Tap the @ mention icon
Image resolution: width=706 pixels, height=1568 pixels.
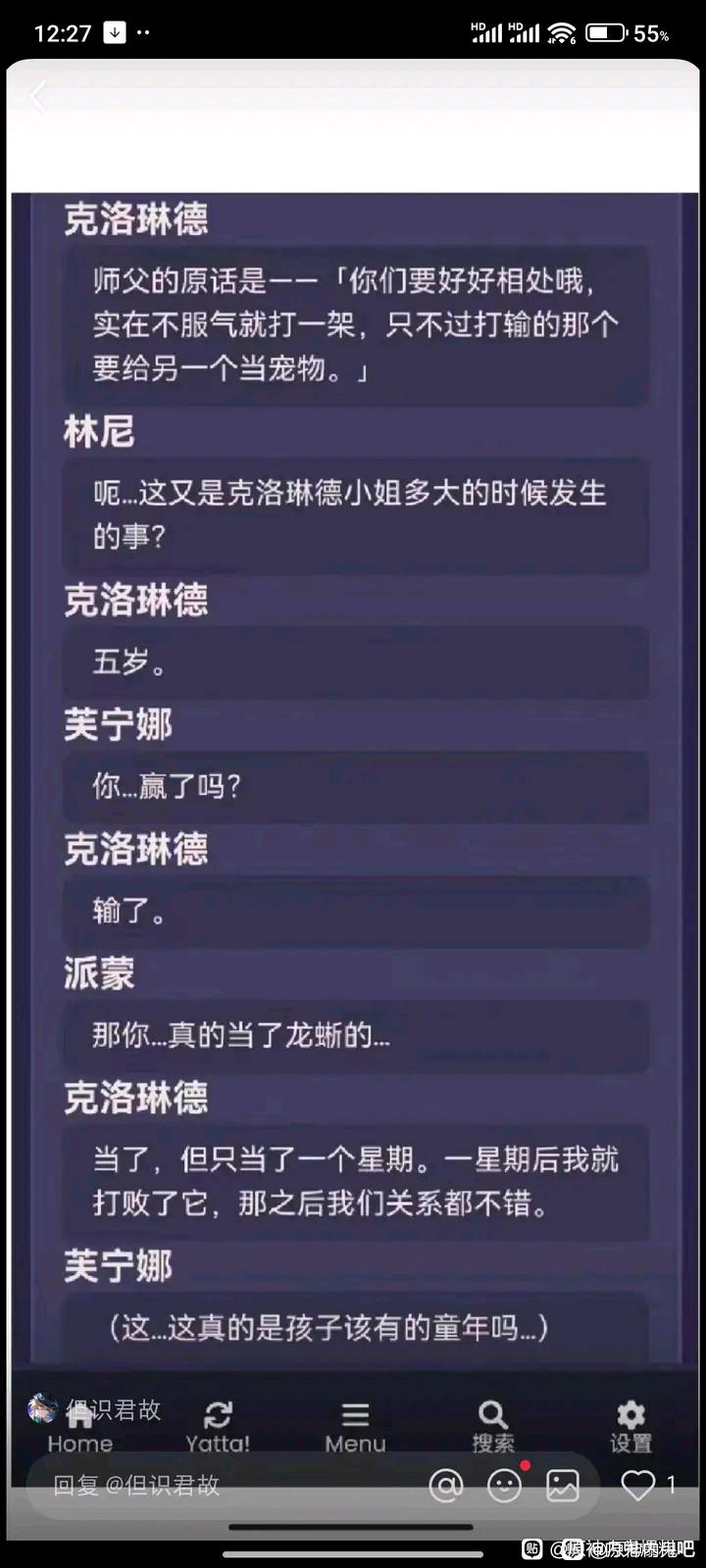tap(446, 1486)
